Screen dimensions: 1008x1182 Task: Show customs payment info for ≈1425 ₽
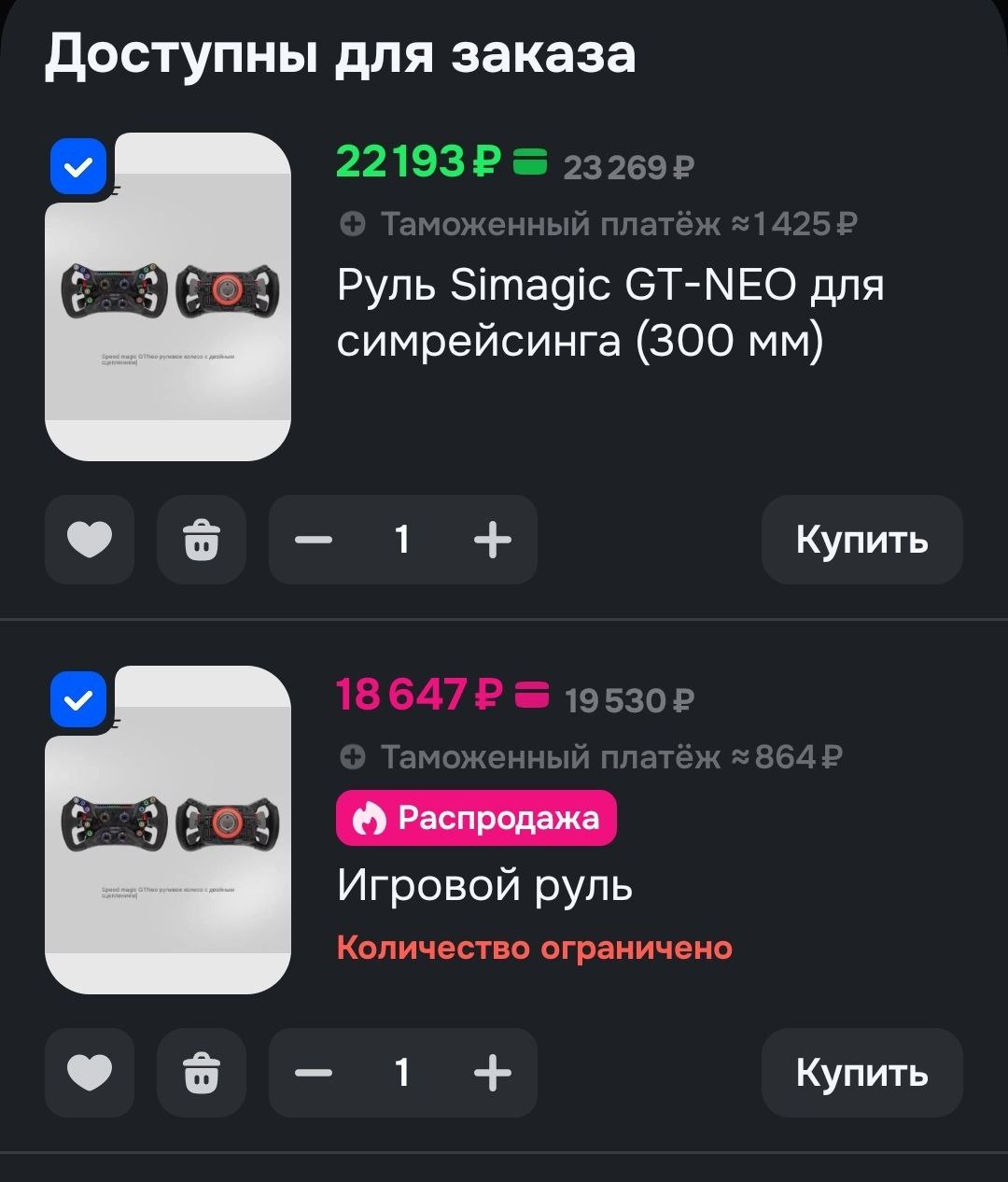[353, 224]
